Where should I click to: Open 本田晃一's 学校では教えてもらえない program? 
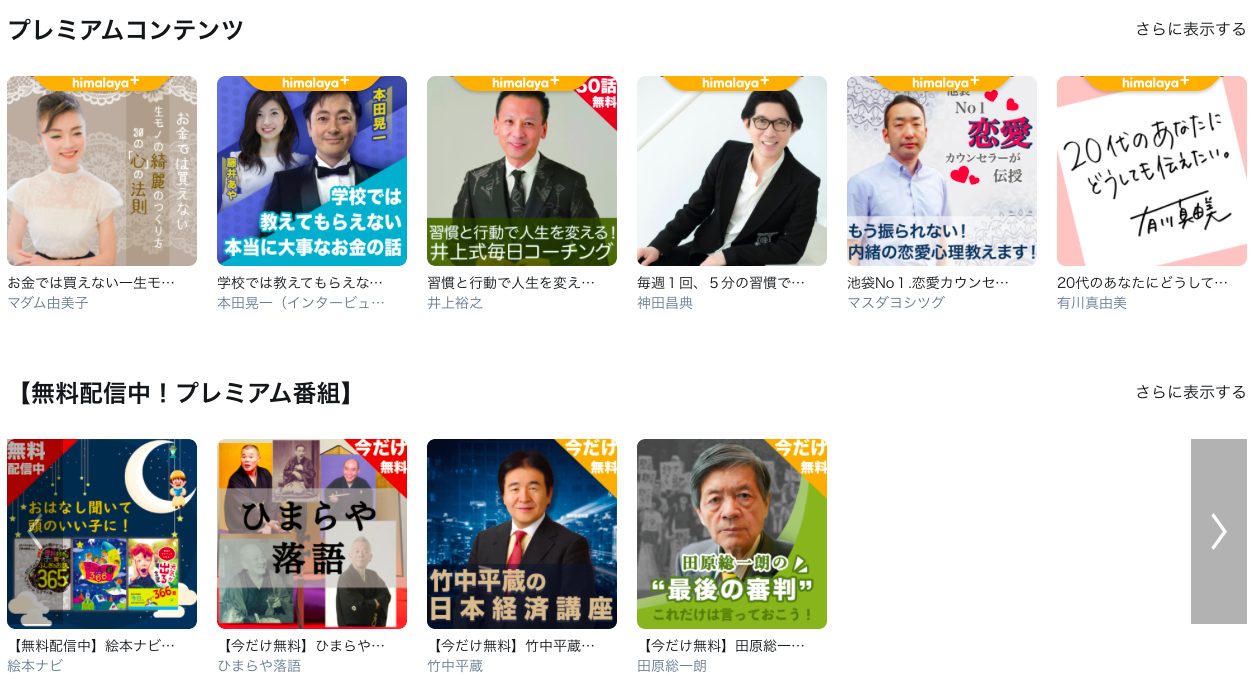[312, 171]
